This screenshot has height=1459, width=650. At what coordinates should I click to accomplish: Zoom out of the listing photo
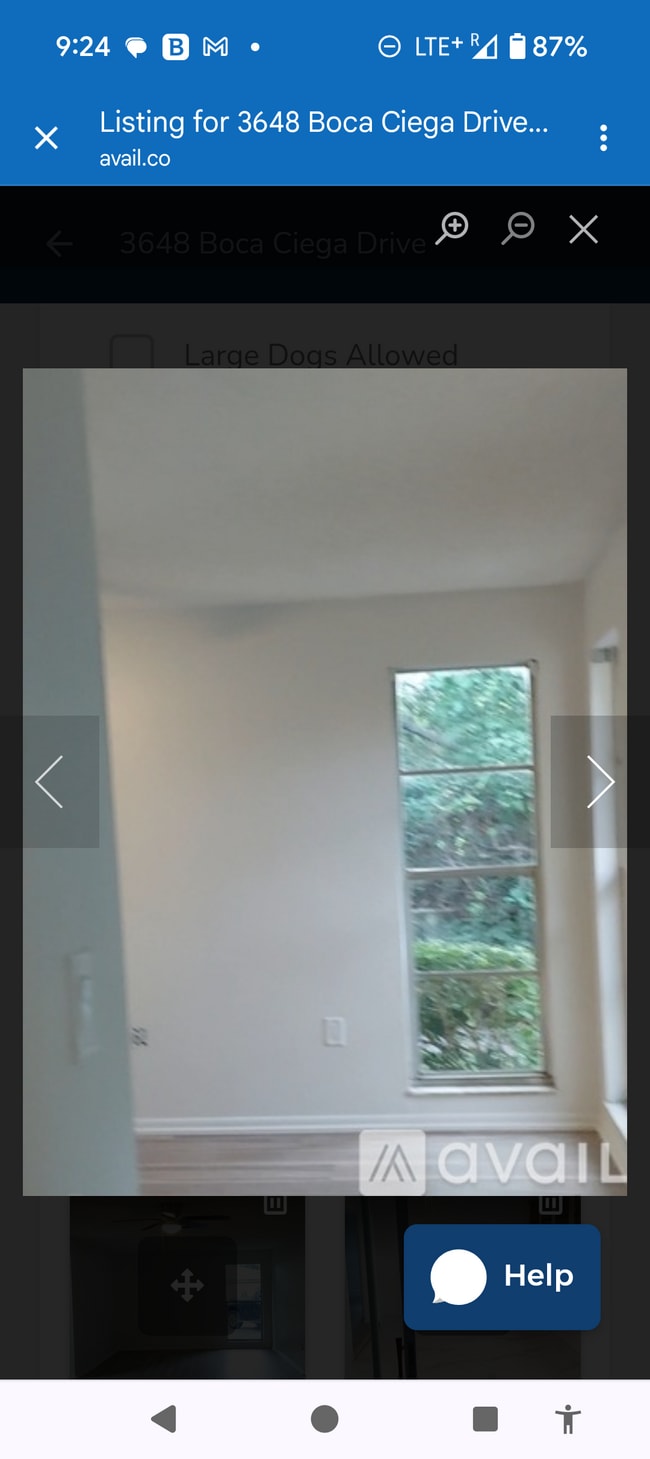point(518,229)
